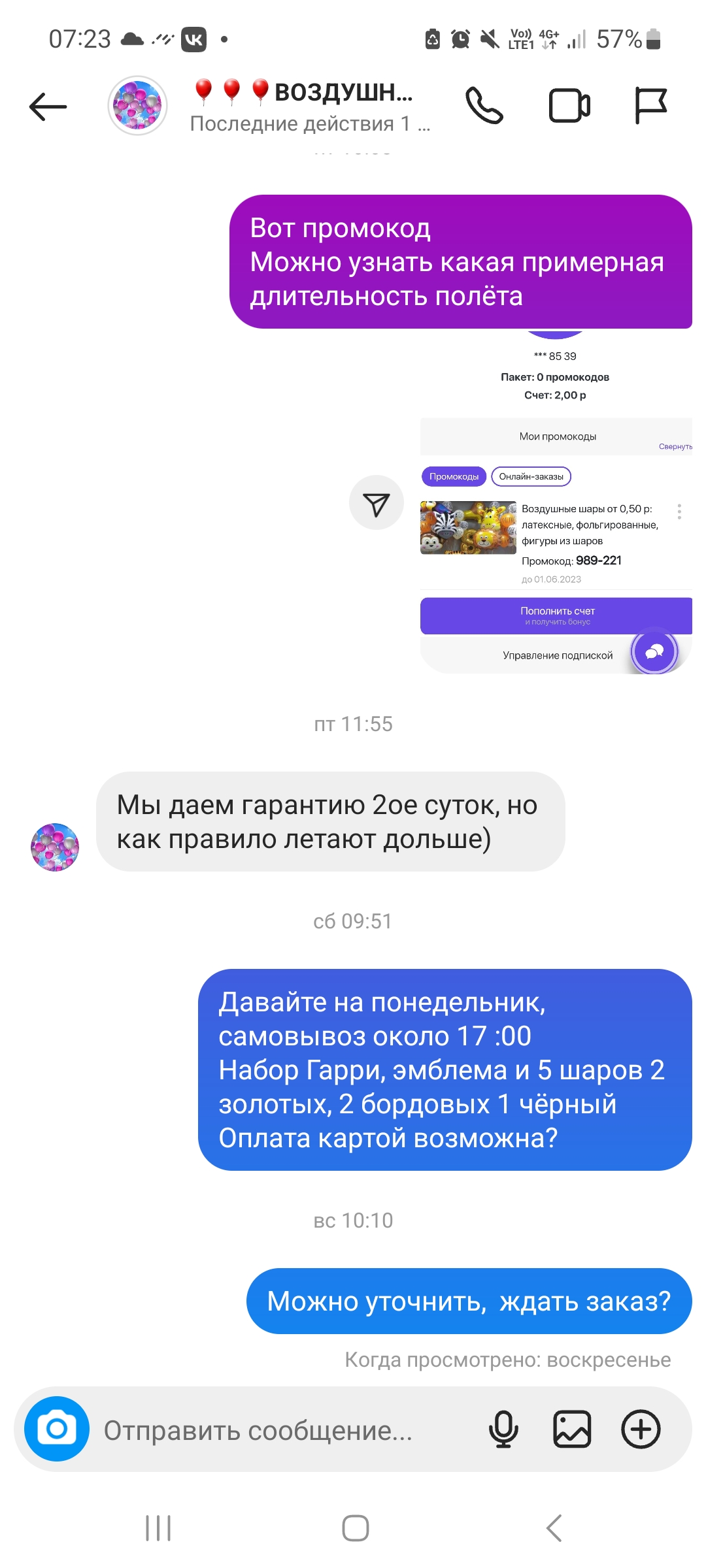Open system recent apps
706x1568 pixels.
(x=158, y=1528)
